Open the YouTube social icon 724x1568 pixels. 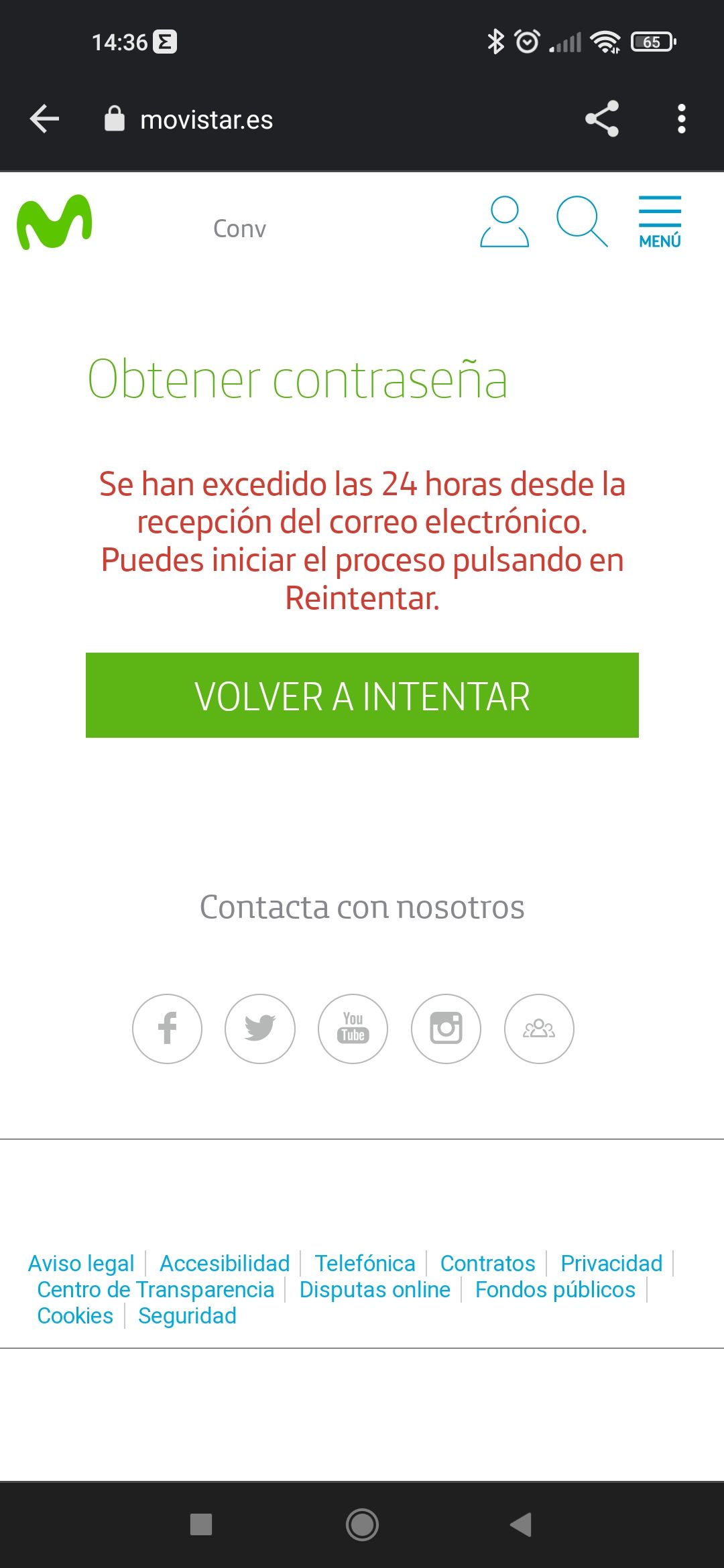click(x=353, y=1029)
